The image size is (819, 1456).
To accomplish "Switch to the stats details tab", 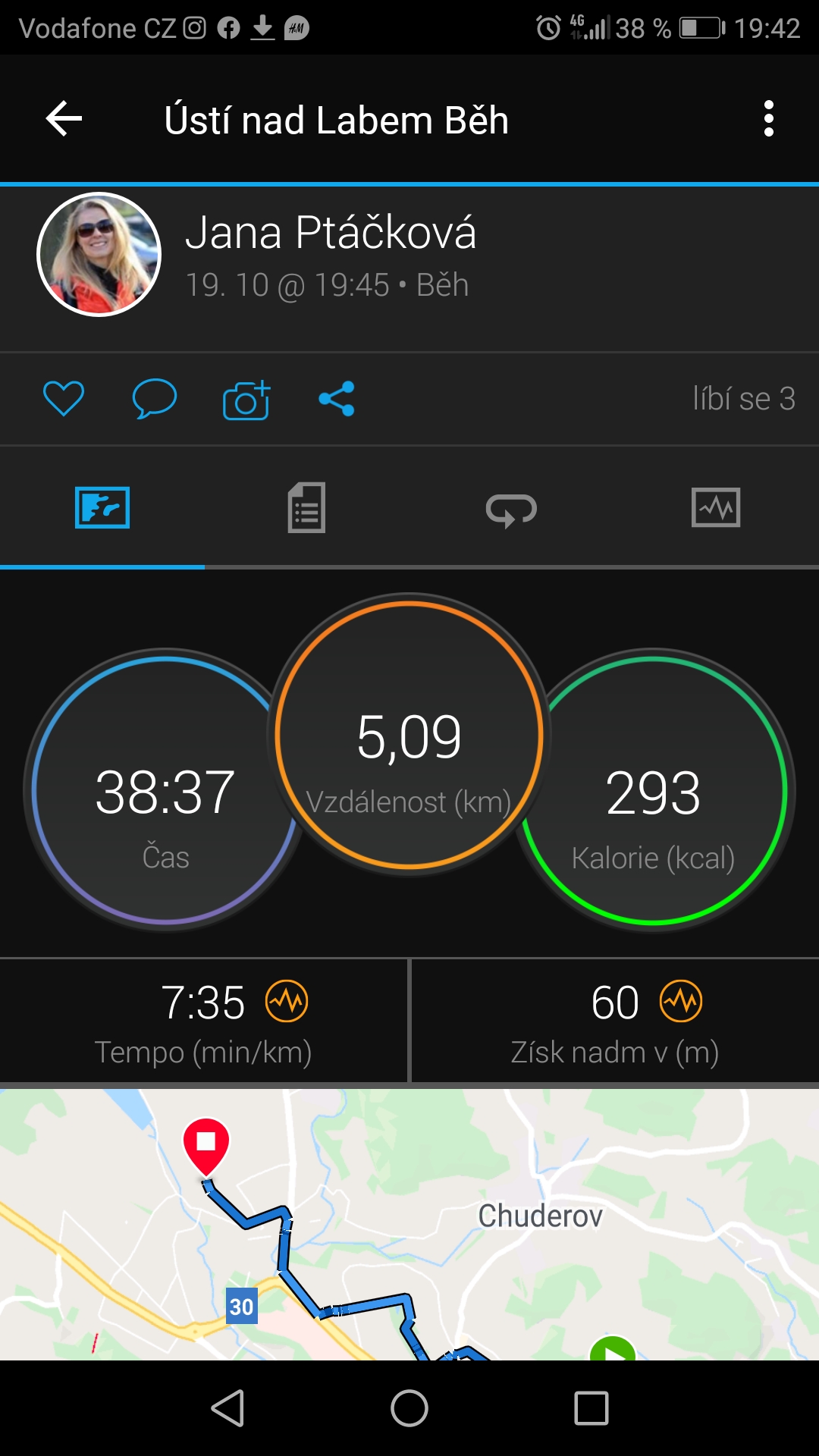I will point(306,507).
